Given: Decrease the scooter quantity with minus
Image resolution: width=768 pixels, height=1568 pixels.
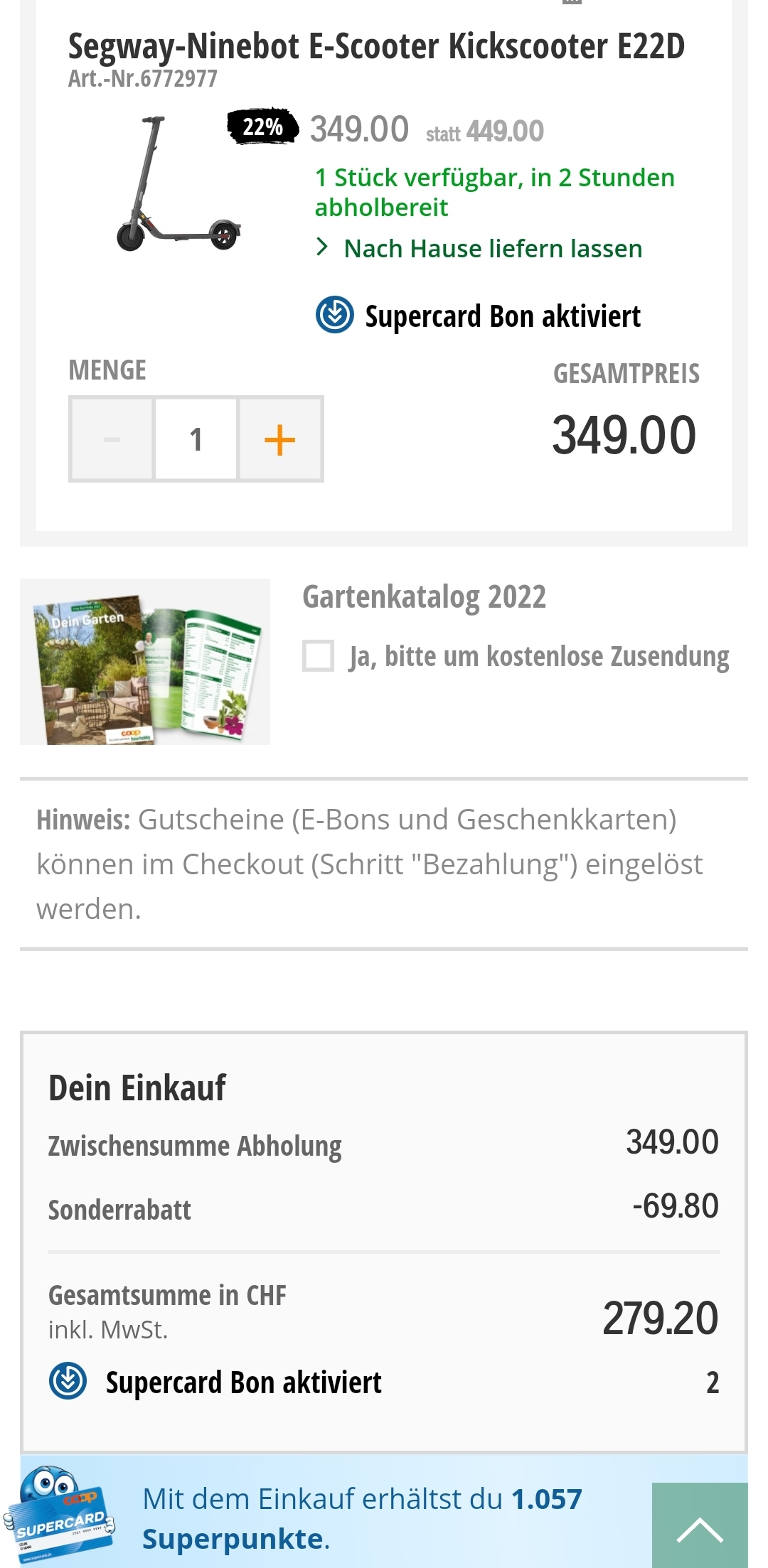Looking at the screenshot, I should pyautogui.click(x=112, y=439).
